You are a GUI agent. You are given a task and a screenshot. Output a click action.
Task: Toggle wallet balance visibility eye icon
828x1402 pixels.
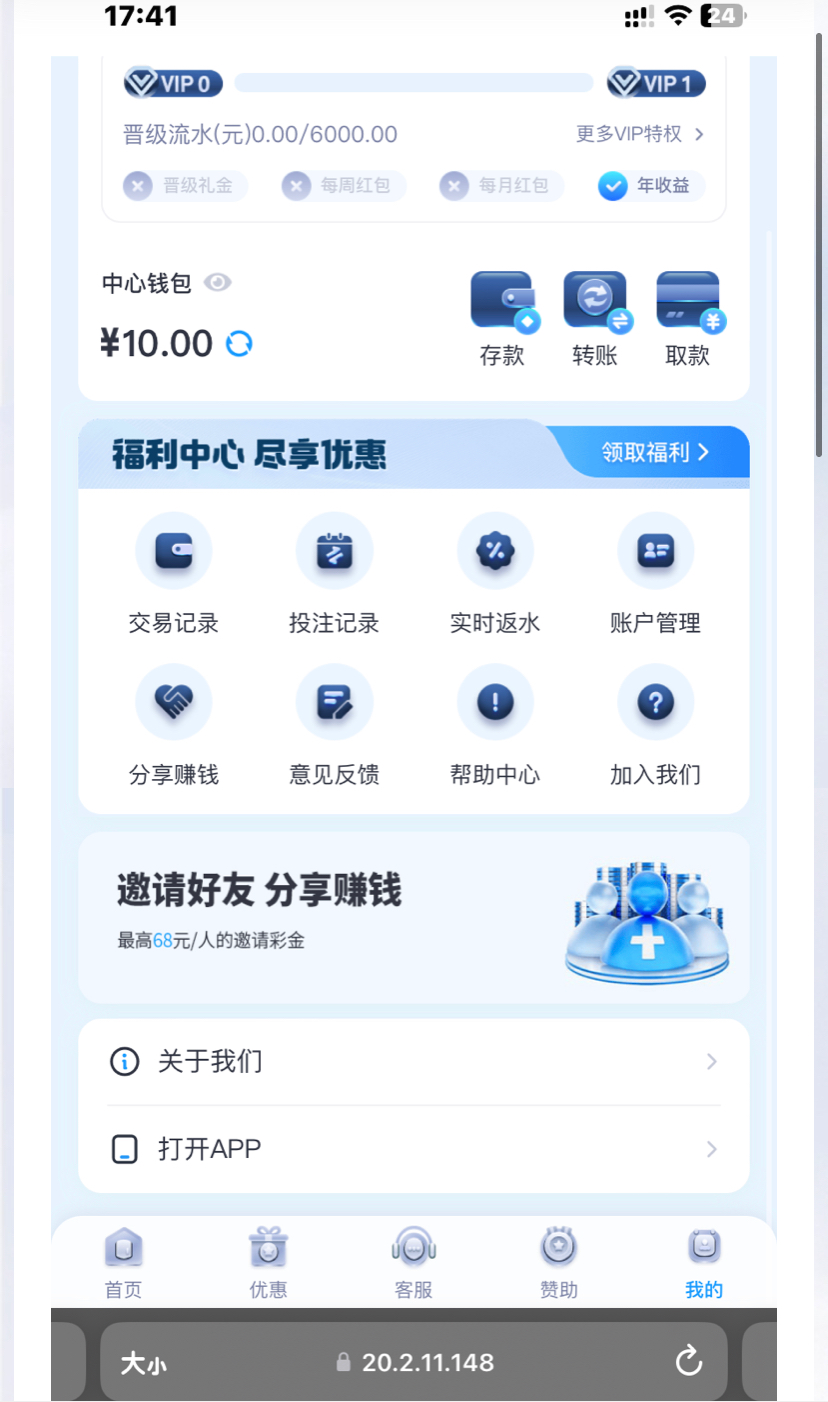tap(217, 283)
